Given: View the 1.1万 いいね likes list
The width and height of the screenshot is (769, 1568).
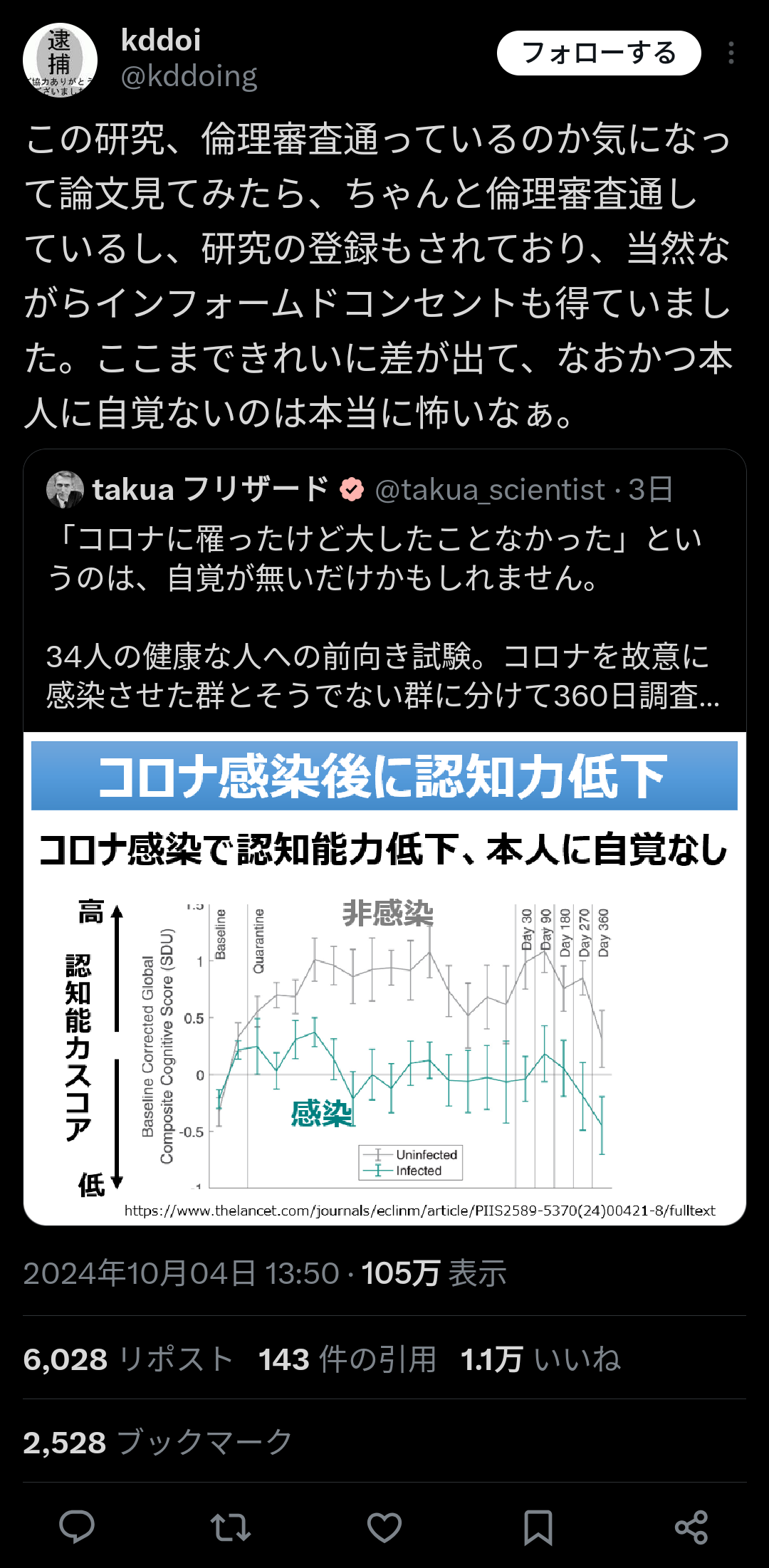Looking at the screenshot, I should [541, 1359].
